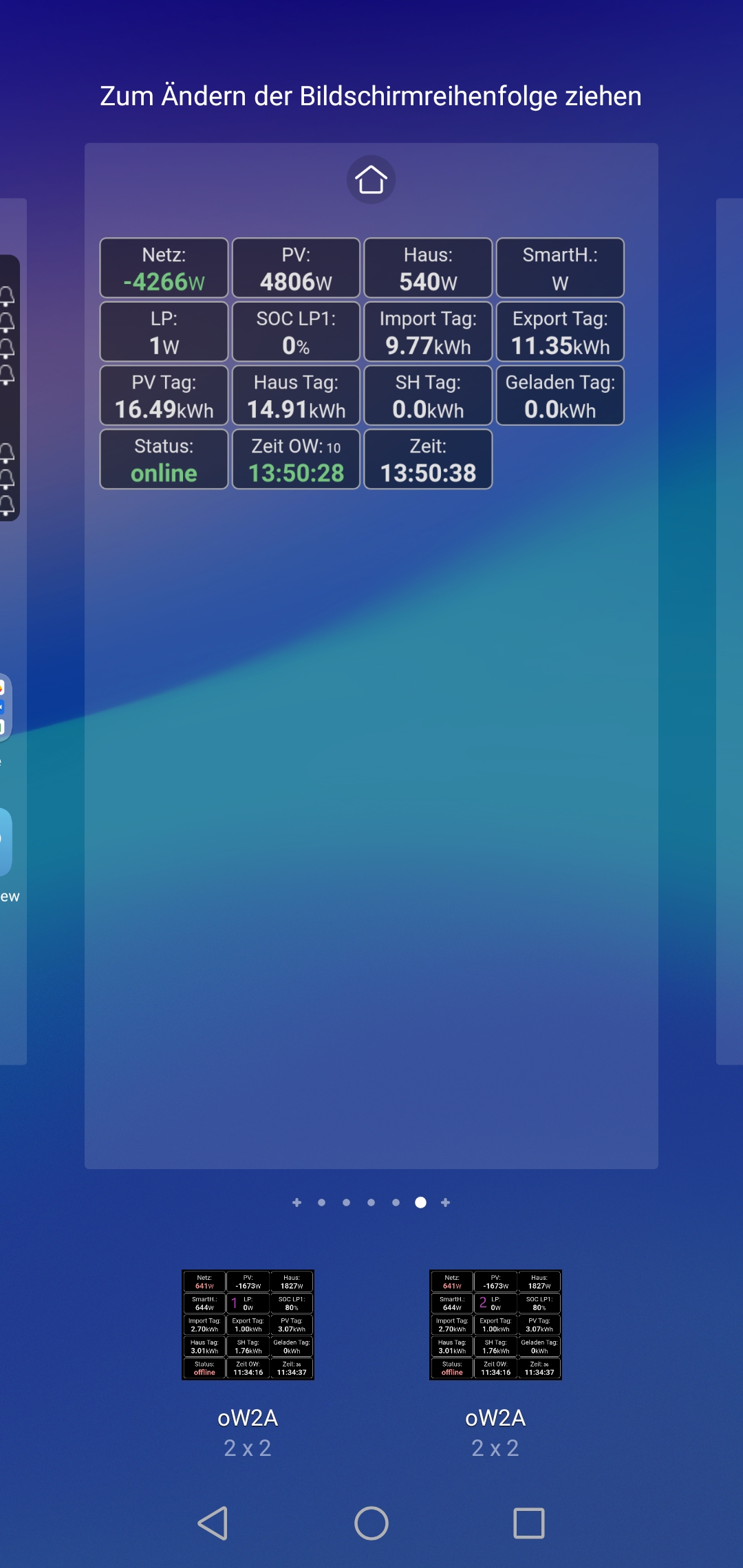Go back with the system back button
The width and height of the screenshot is (743, 1568).
coord(213,1523)
